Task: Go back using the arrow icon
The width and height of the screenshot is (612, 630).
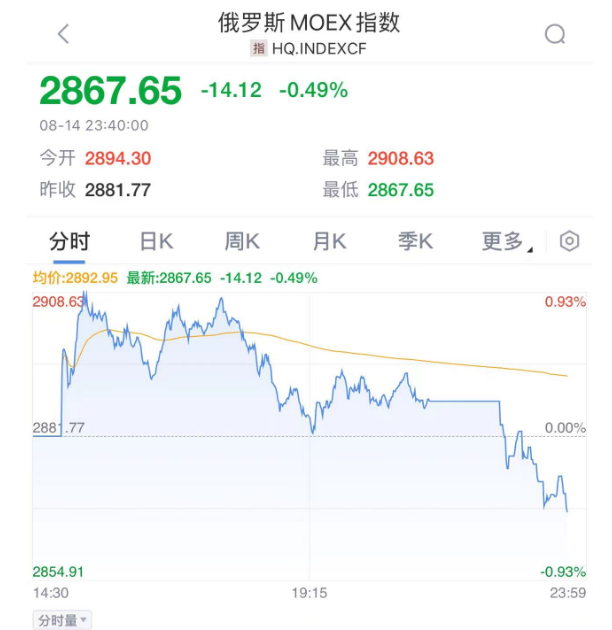Action: 63,34
